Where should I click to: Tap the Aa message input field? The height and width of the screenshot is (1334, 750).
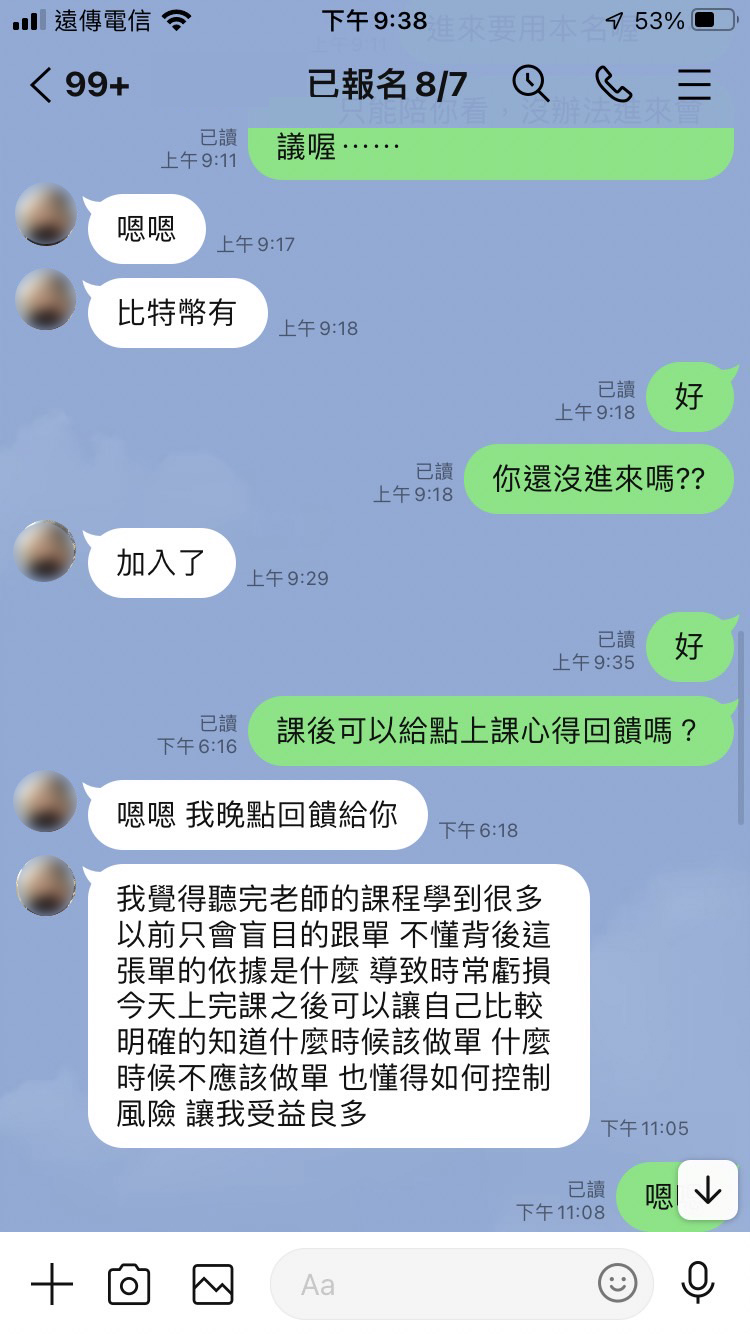point(430,1284)
